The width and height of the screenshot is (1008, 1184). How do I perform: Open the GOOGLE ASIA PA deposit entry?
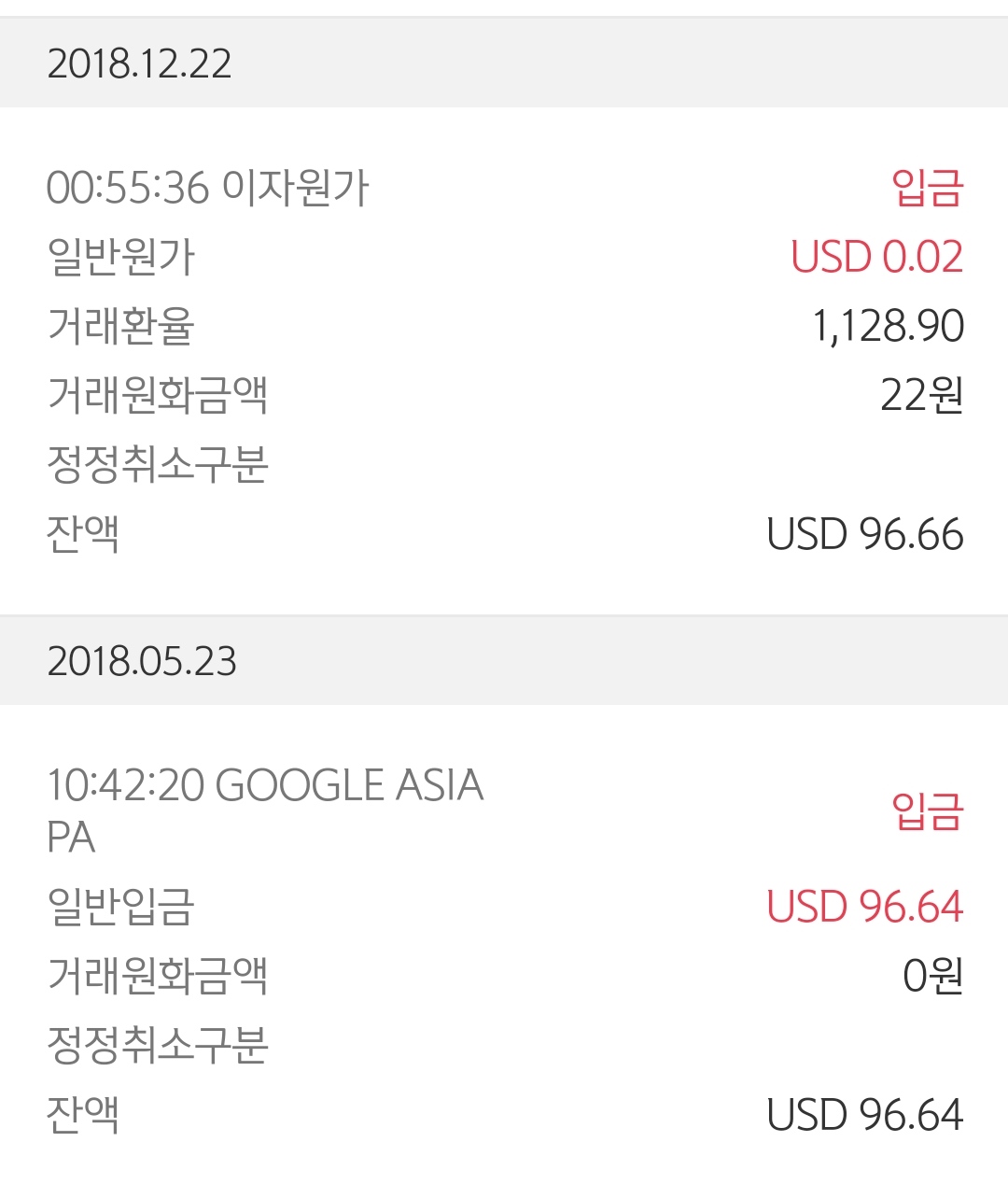click(x=265, y=809)
